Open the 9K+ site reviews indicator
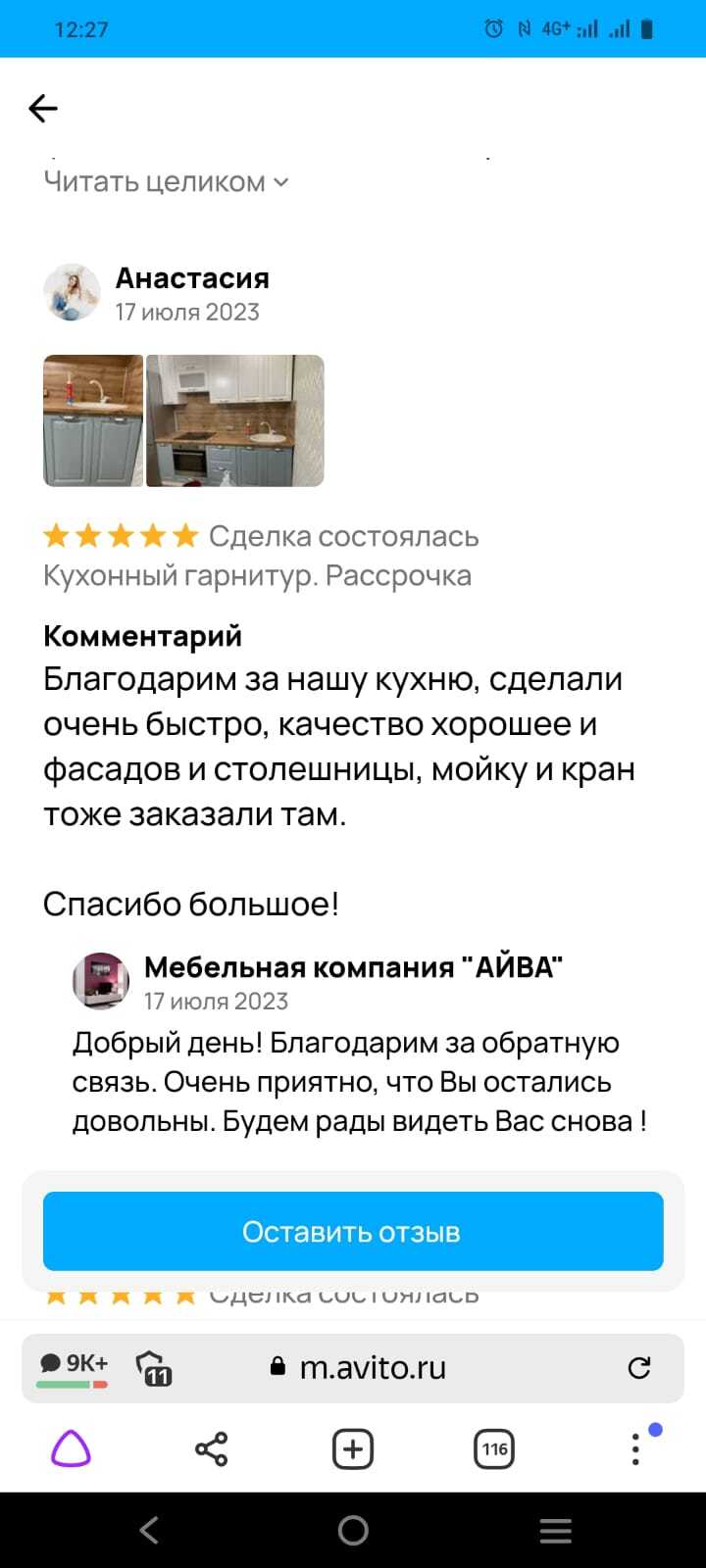 [74, 1366]
